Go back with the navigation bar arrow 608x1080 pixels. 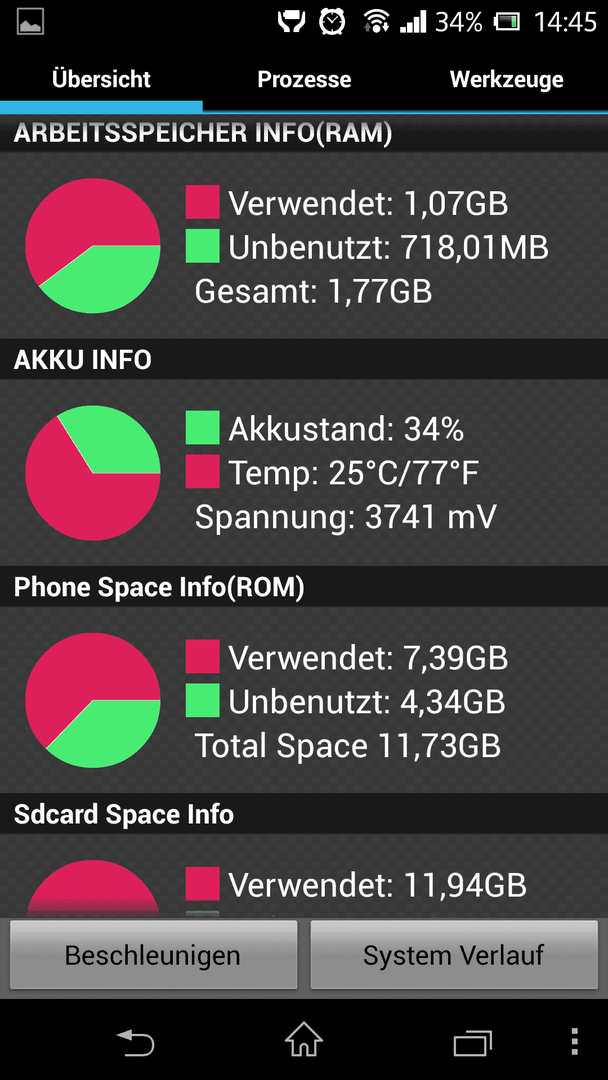[135, 1042]
